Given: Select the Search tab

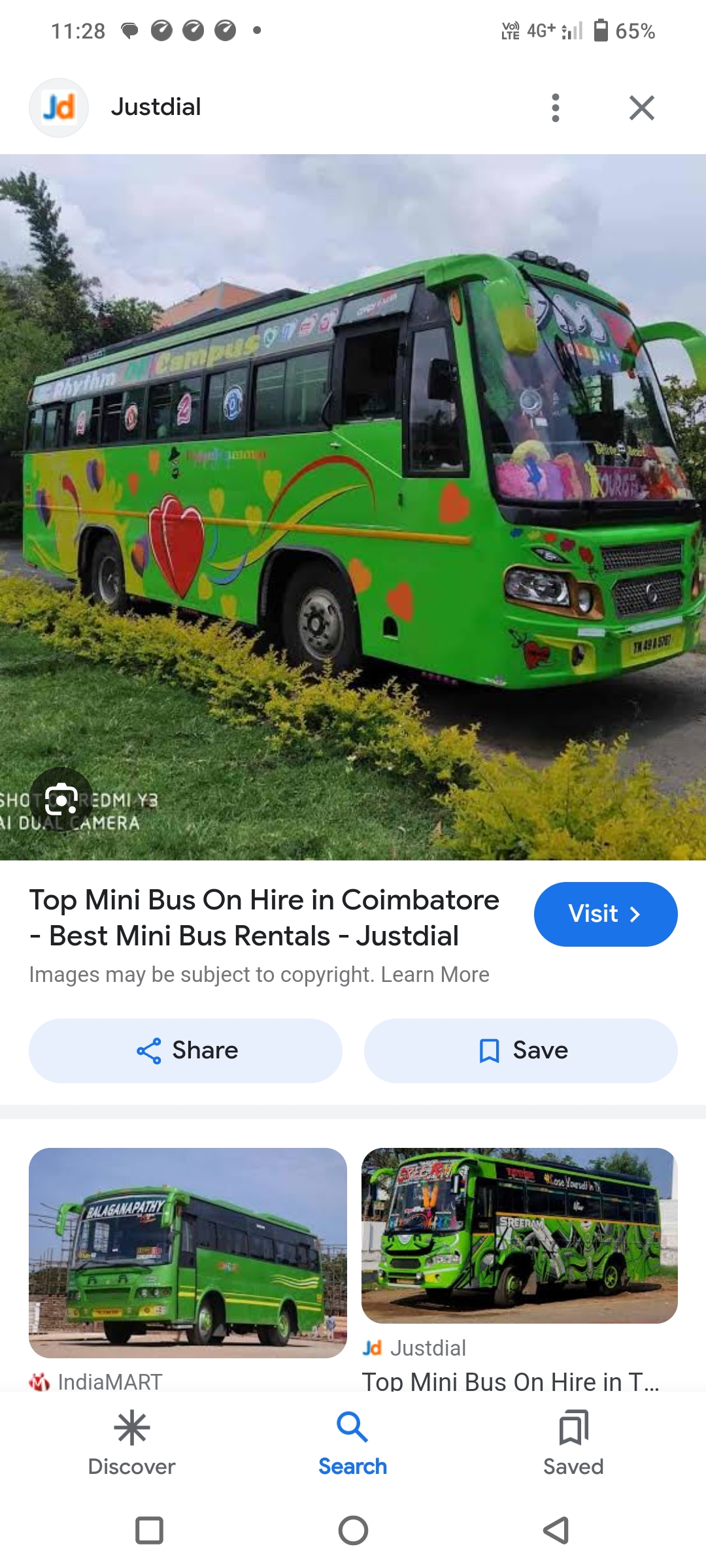Looking at the screenshot, I should click(x=352, y=1443).
